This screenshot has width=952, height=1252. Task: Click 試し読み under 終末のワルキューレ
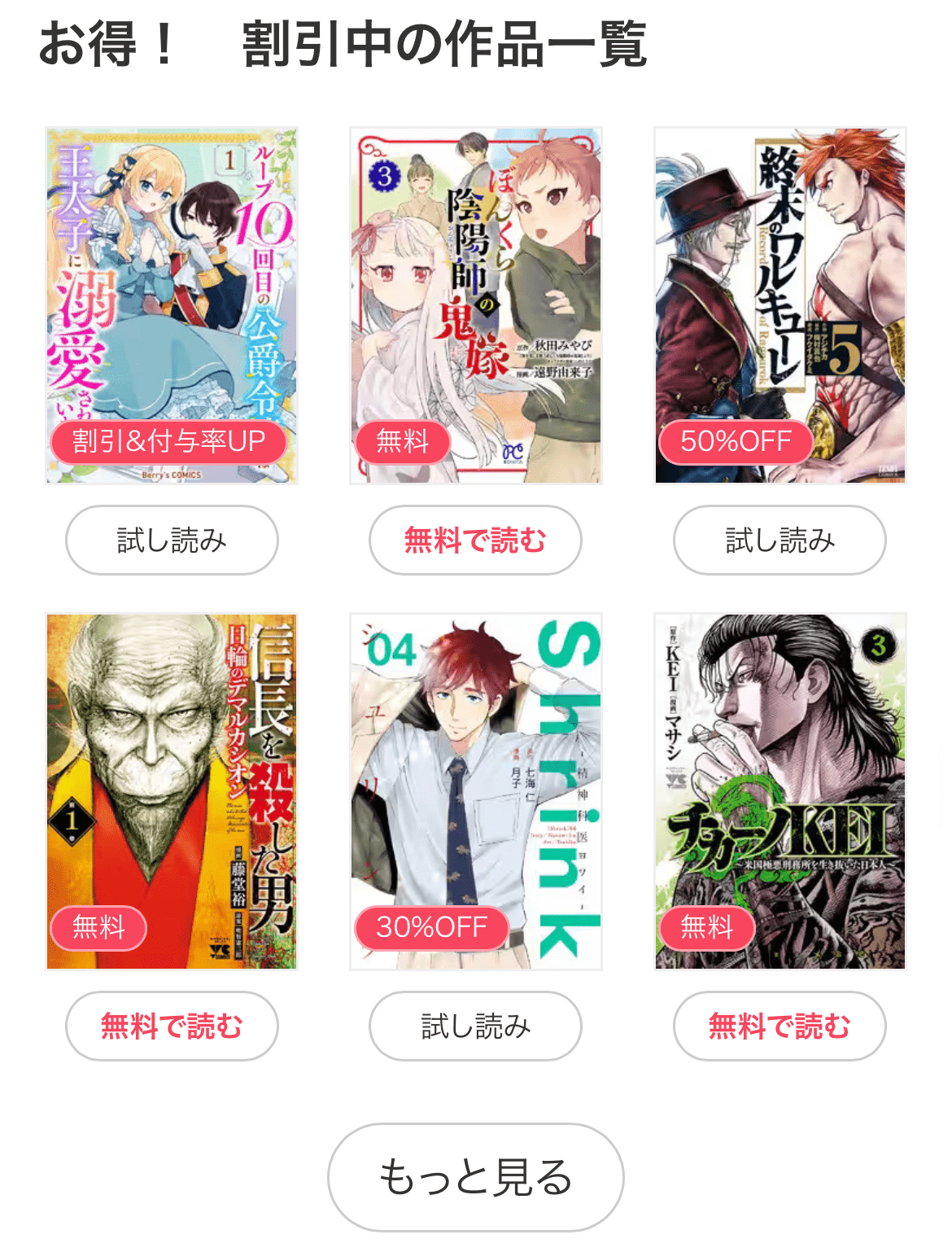pos(779,540)
